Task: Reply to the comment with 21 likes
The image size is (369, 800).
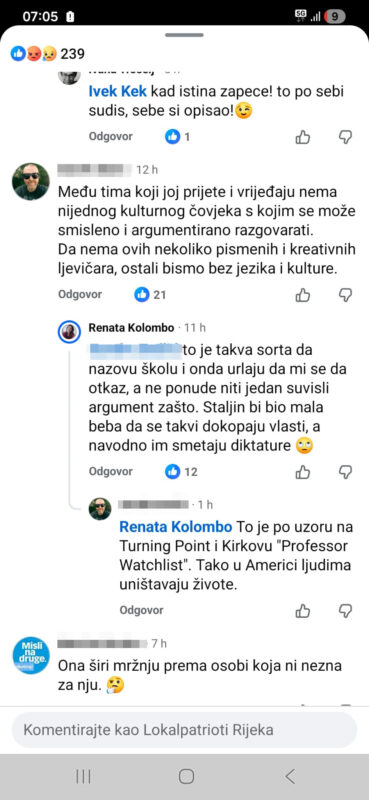Action: (x=80, y=294)
